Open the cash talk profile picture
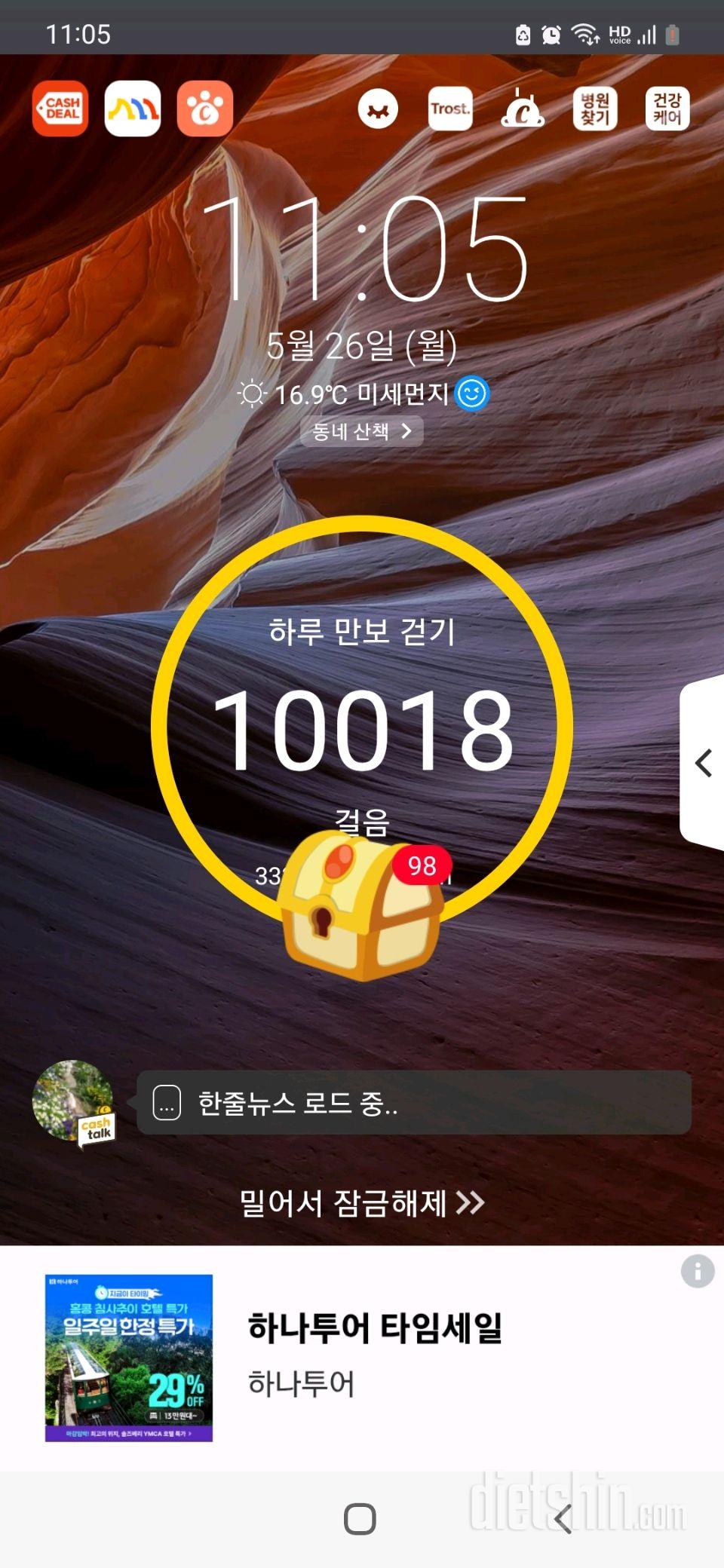This screenshot has width=724, height=1568. [x=72, y=1101]
